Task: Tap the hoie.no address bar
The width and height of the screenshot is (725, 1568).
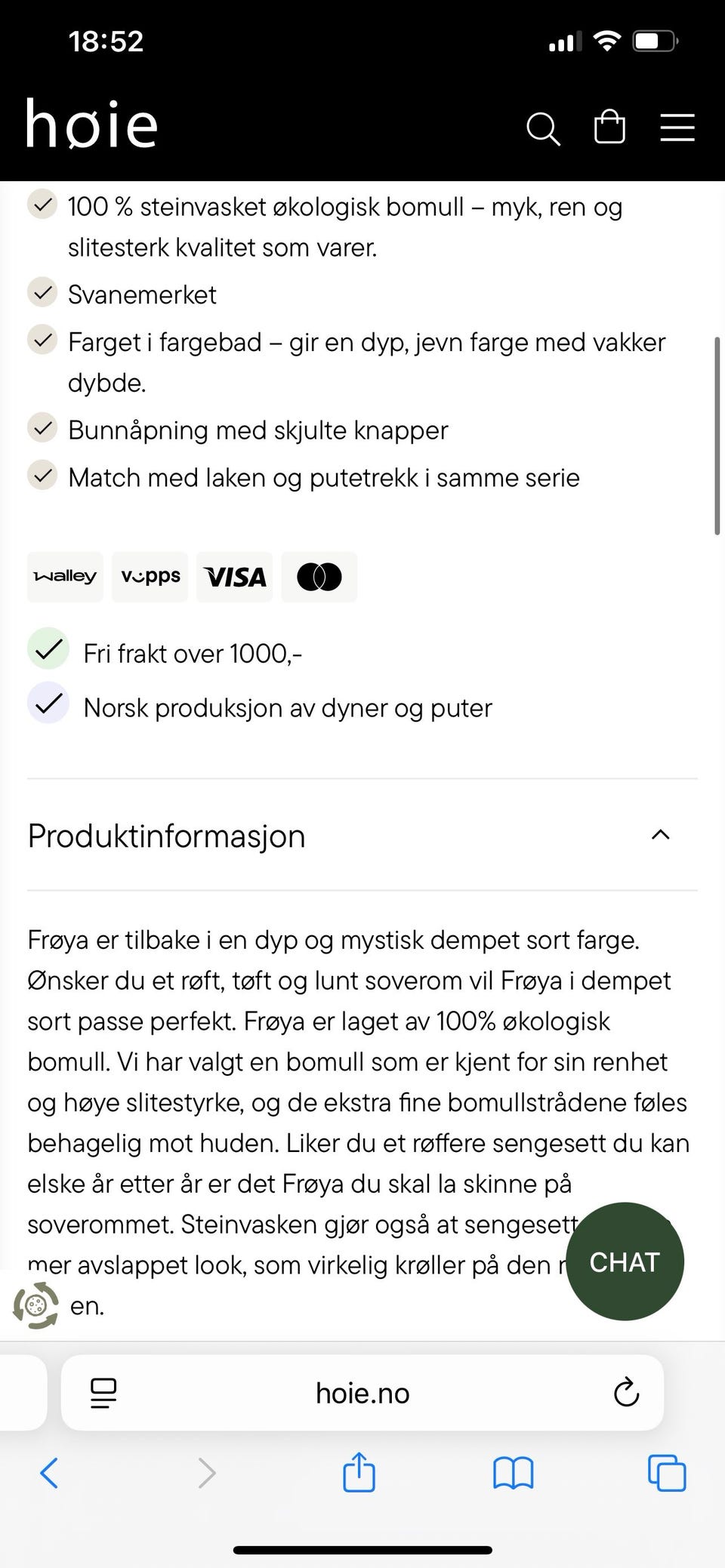Action: 362,1393
